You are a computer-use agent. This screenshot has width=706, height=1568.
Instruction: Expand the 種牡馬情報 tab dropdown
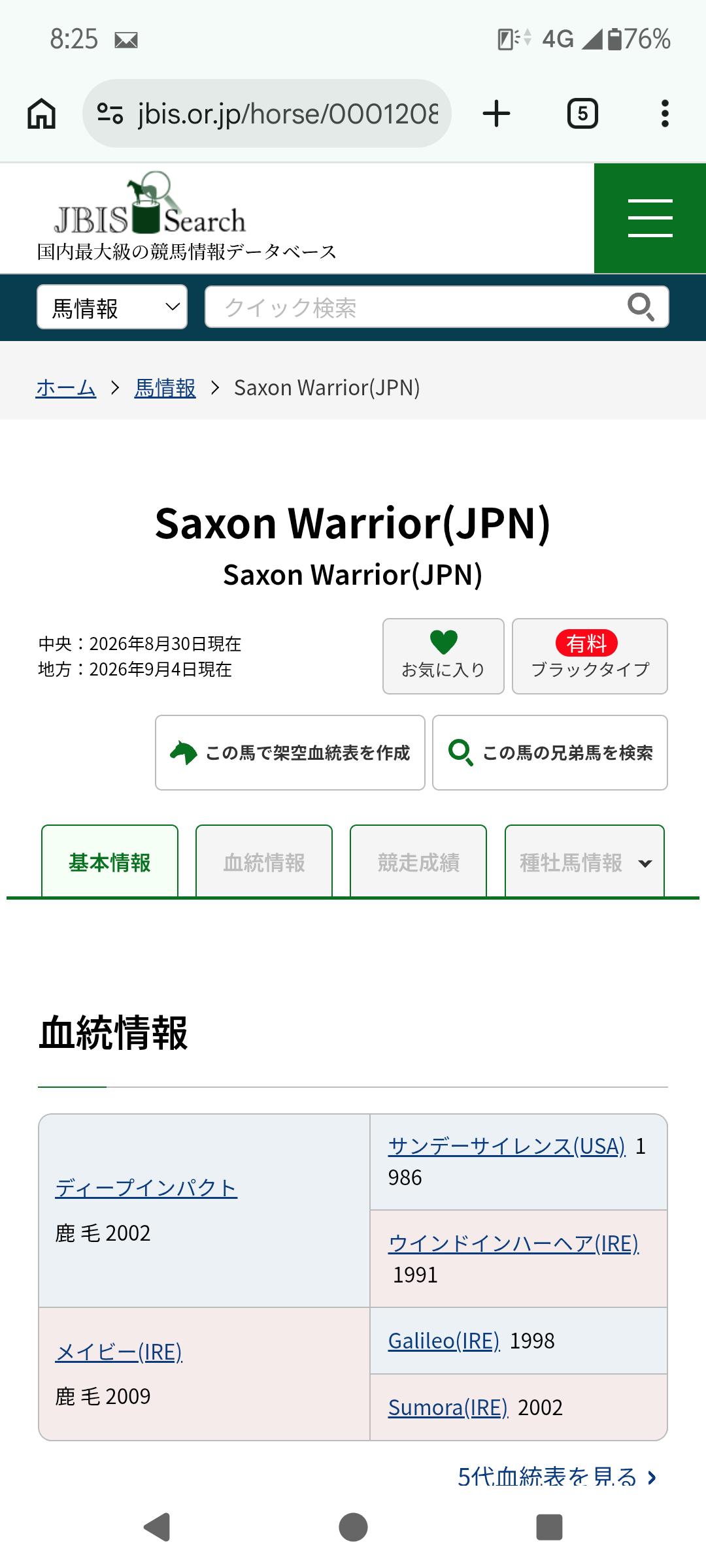pos(584,862)
